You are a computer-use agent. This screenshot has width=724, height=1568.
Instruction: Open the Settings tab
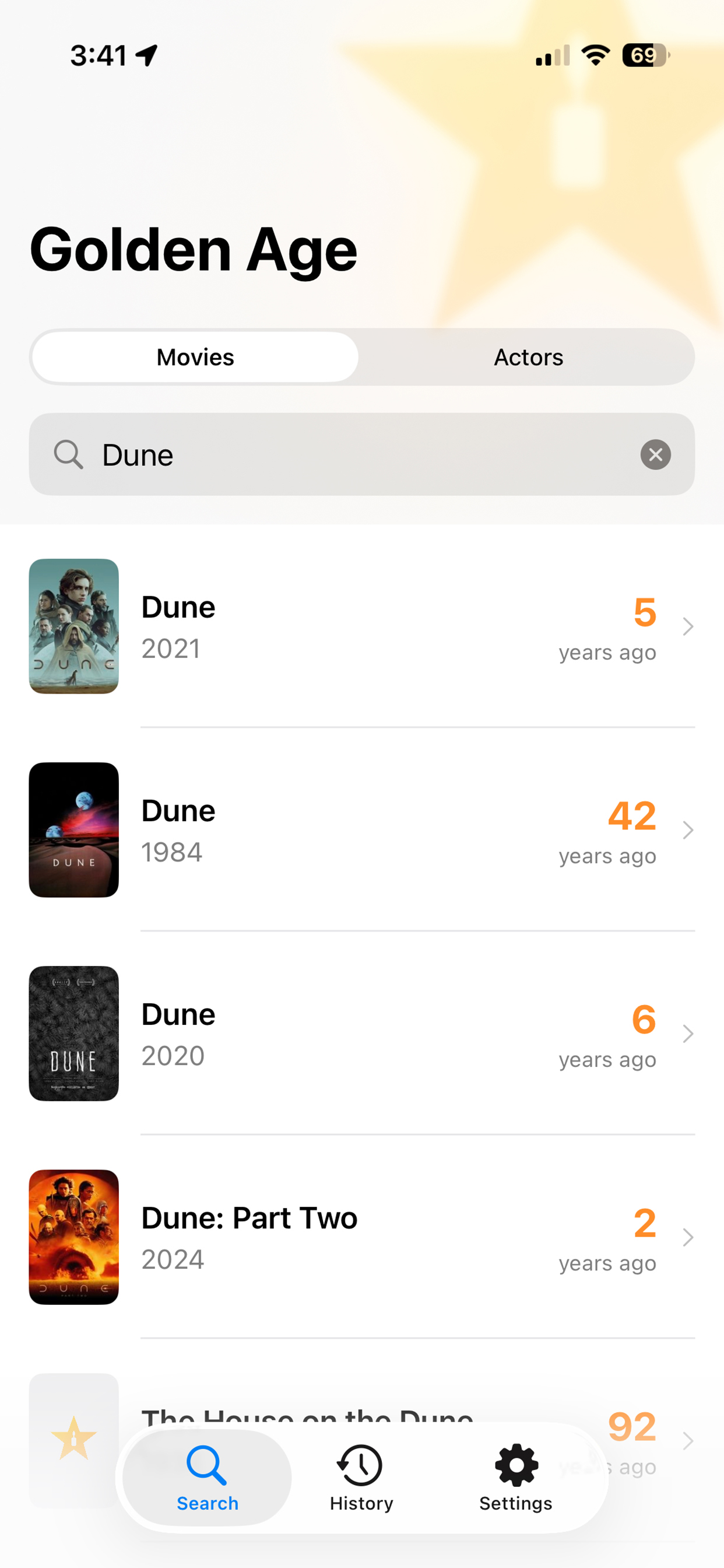click(515, 1476)
